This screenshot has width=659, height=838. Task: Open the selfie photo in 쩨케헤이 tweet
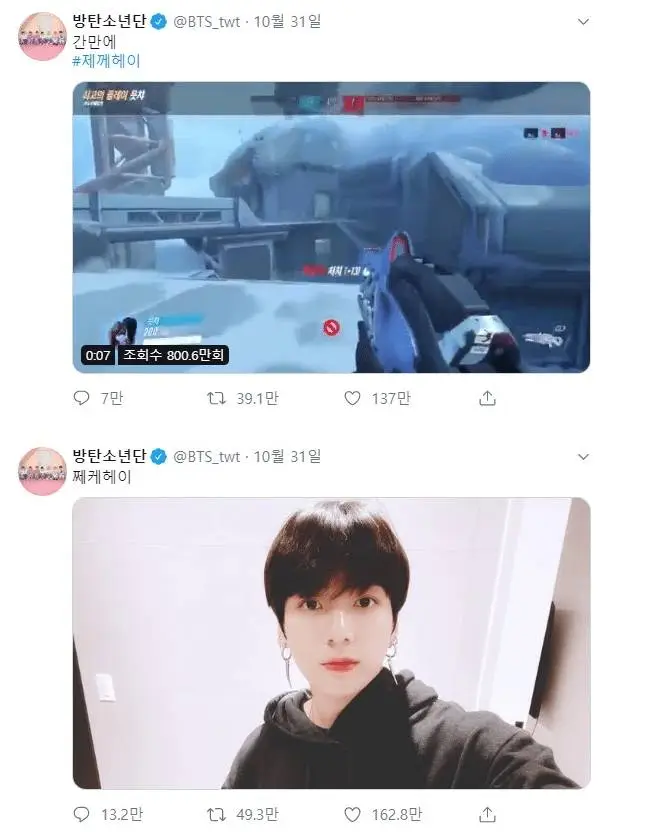click(331, 643)
